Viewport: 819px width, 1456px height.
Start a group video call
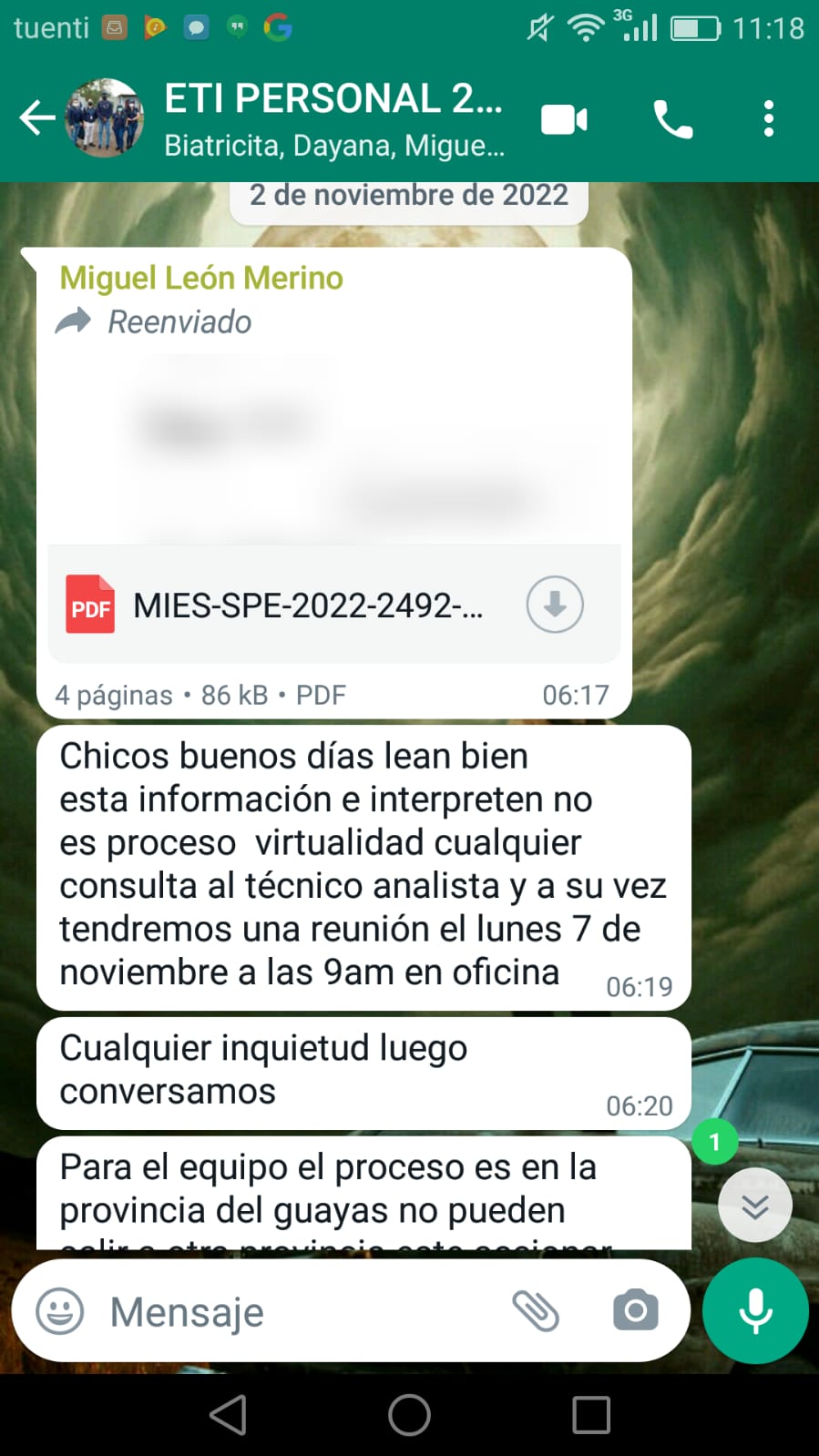[564, 119]
